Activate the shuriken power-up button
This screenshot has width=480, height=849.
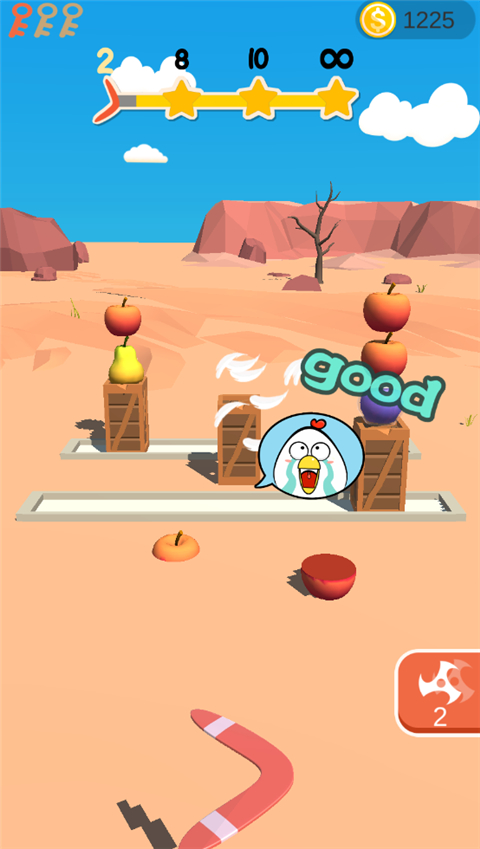tap(439, 694)
